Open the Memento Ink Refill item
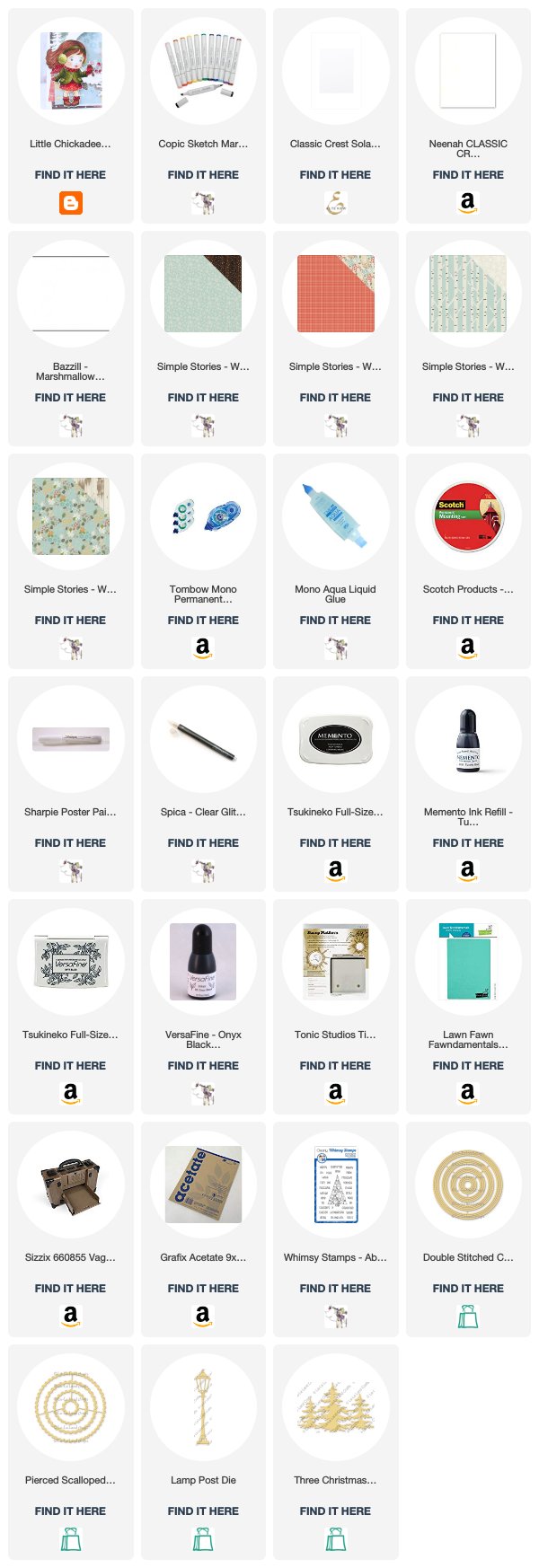 (468, 740)
